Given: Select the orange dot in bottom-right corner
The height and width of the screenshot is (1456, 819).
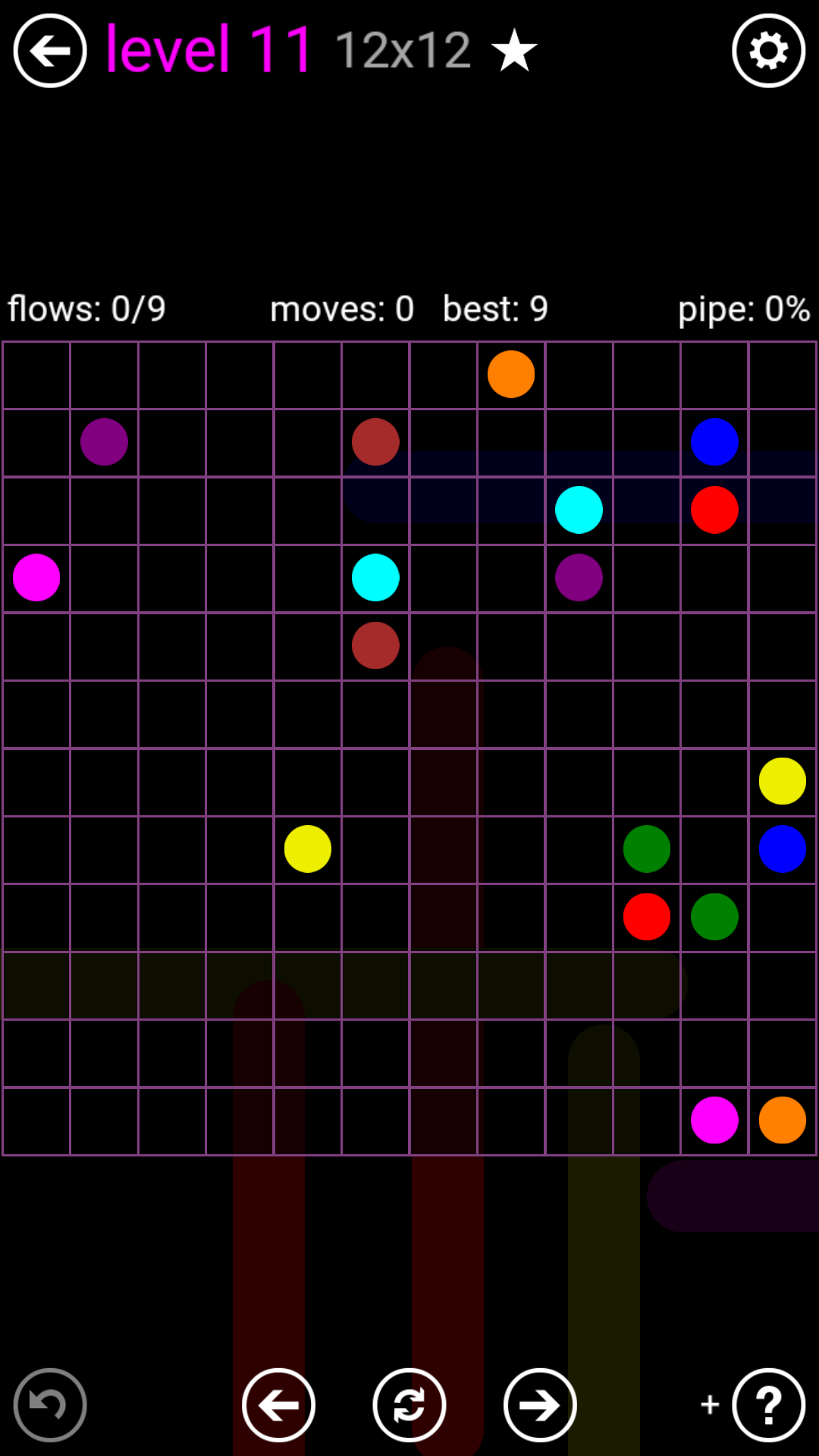Looking at the screenshot, I should point(782,1119).
